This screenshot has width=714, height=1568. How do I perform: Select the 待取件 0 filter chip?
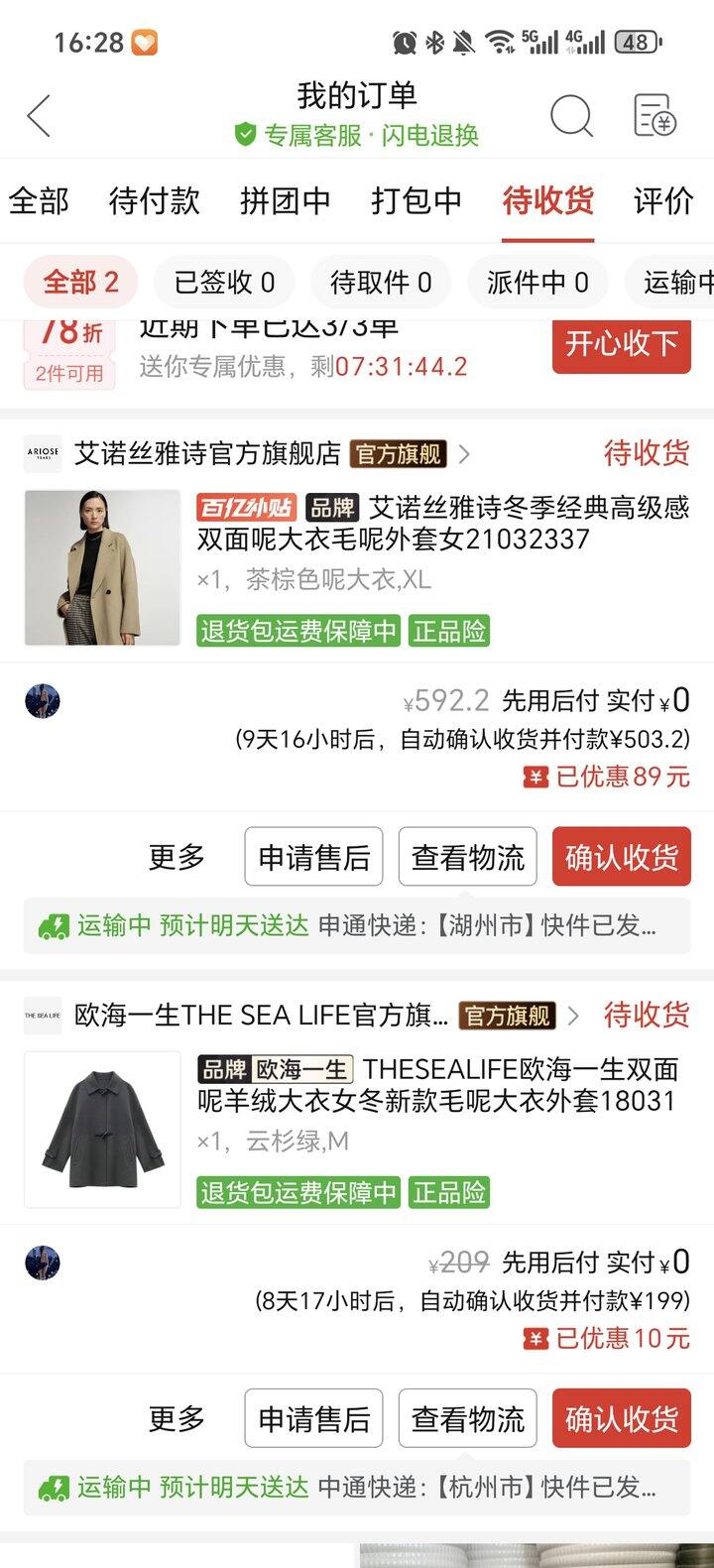point(381,283)
